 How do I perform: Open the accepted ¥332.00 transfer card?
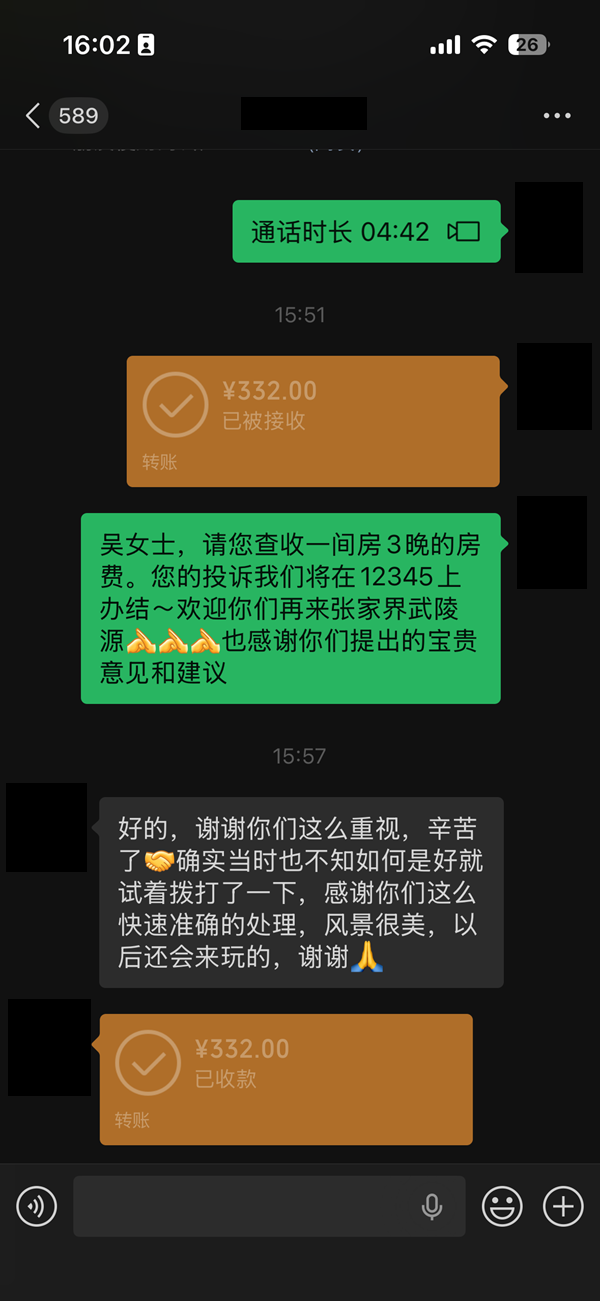click(312, 421)
